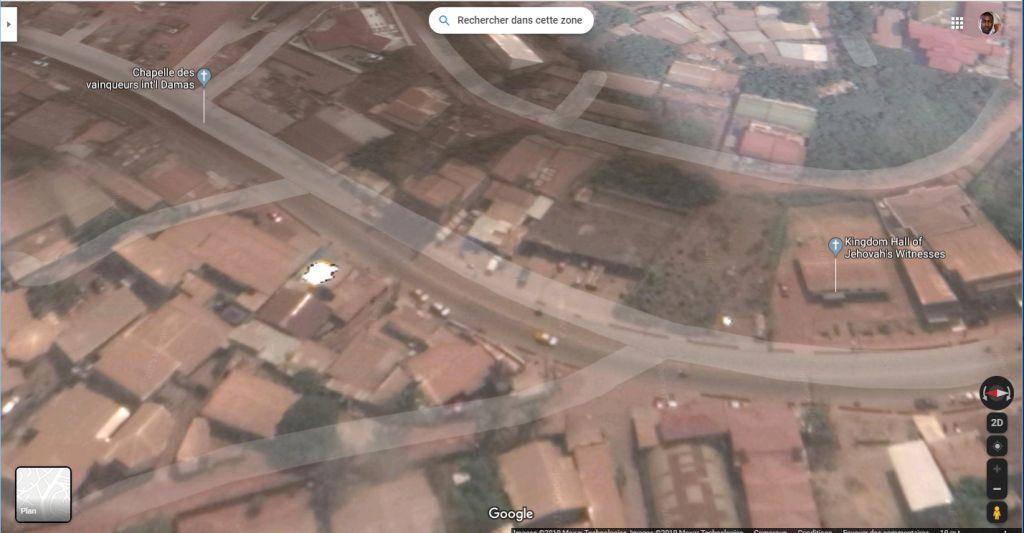1024x533 pixels.
Task: Open Chapelle des vainqueurs int'l Damas marker
Action: point(204,76)
